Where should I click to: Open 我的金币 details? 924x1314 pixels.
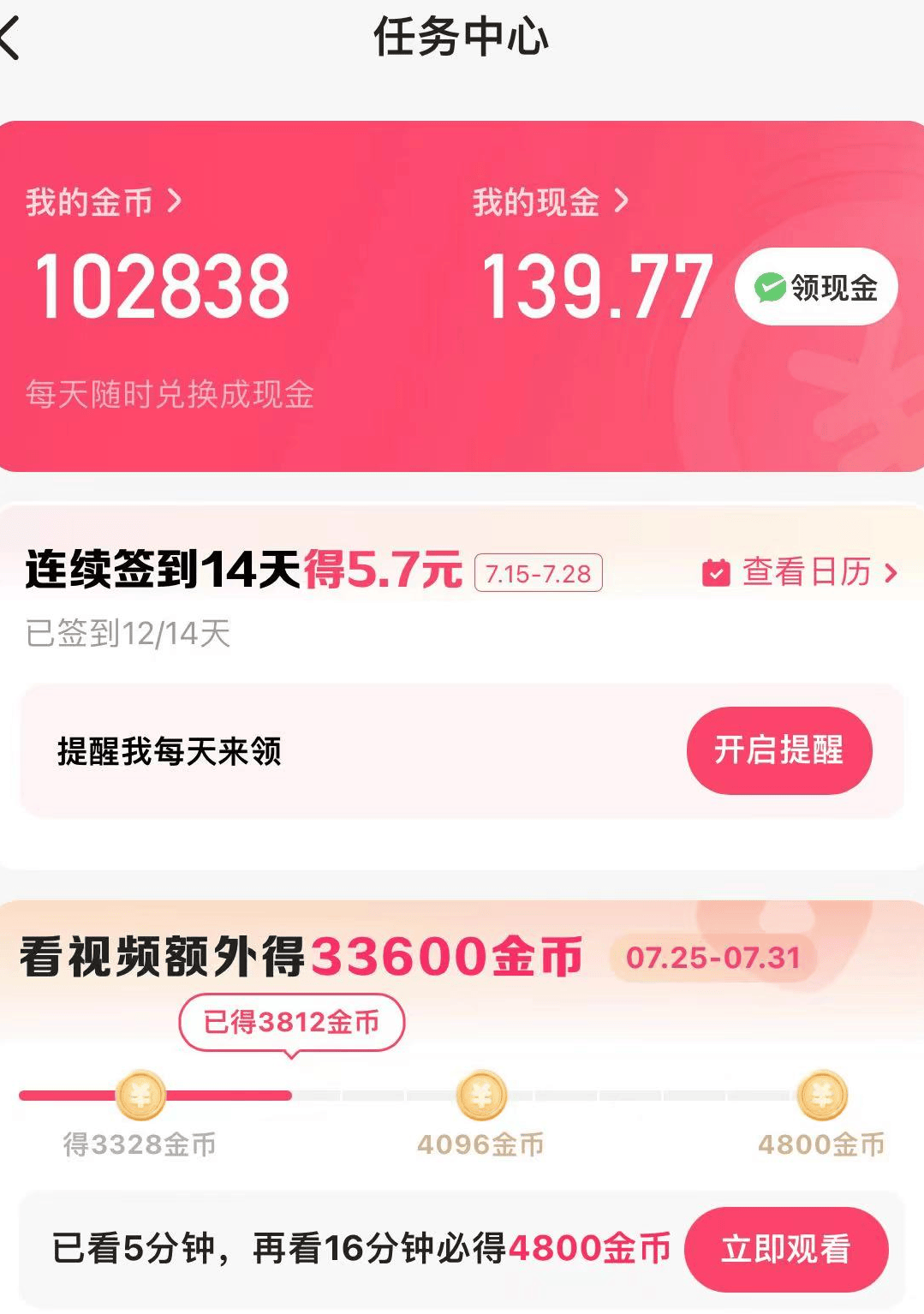coord(104,202)
